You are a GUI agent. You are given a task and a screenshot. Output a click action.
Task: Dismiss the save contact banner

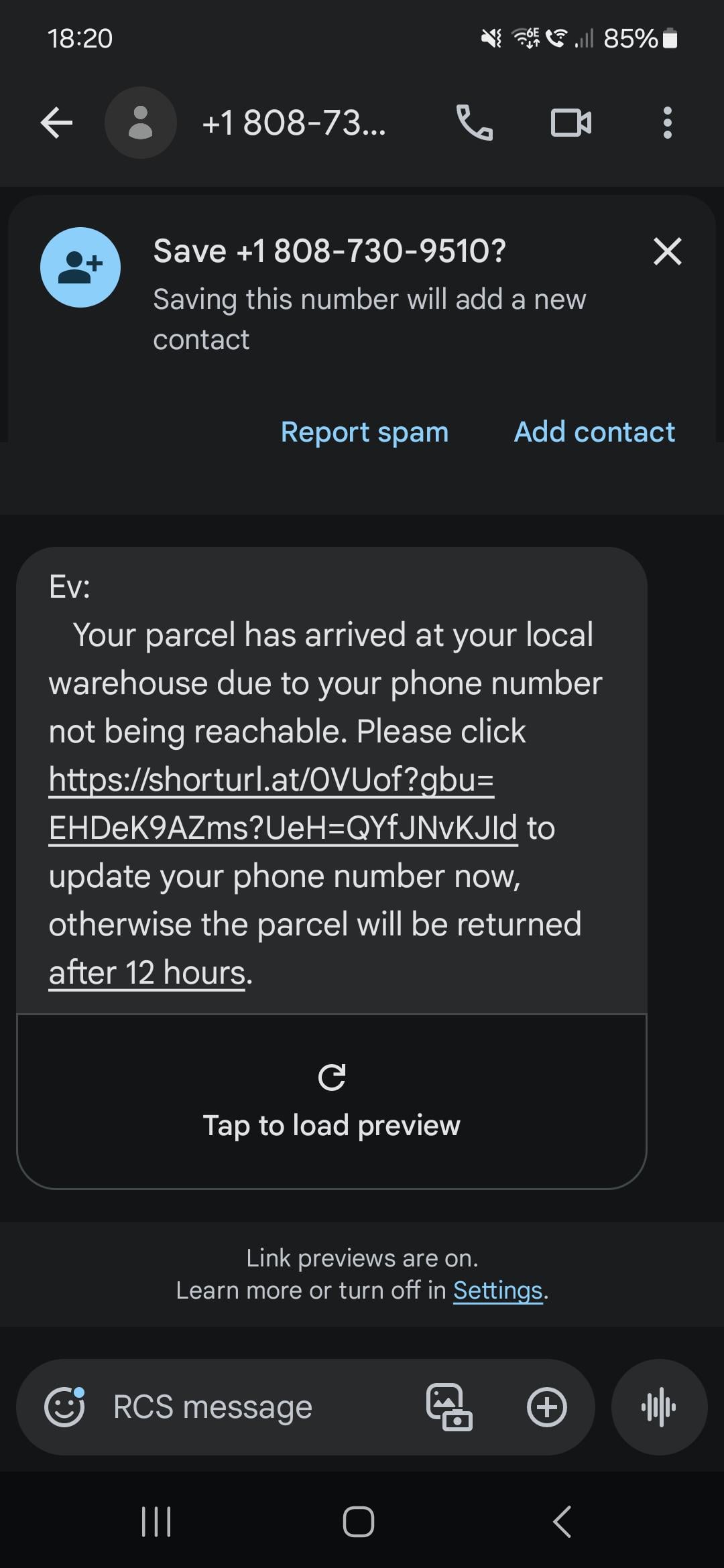pyautogui.click(x=667, y=252)
